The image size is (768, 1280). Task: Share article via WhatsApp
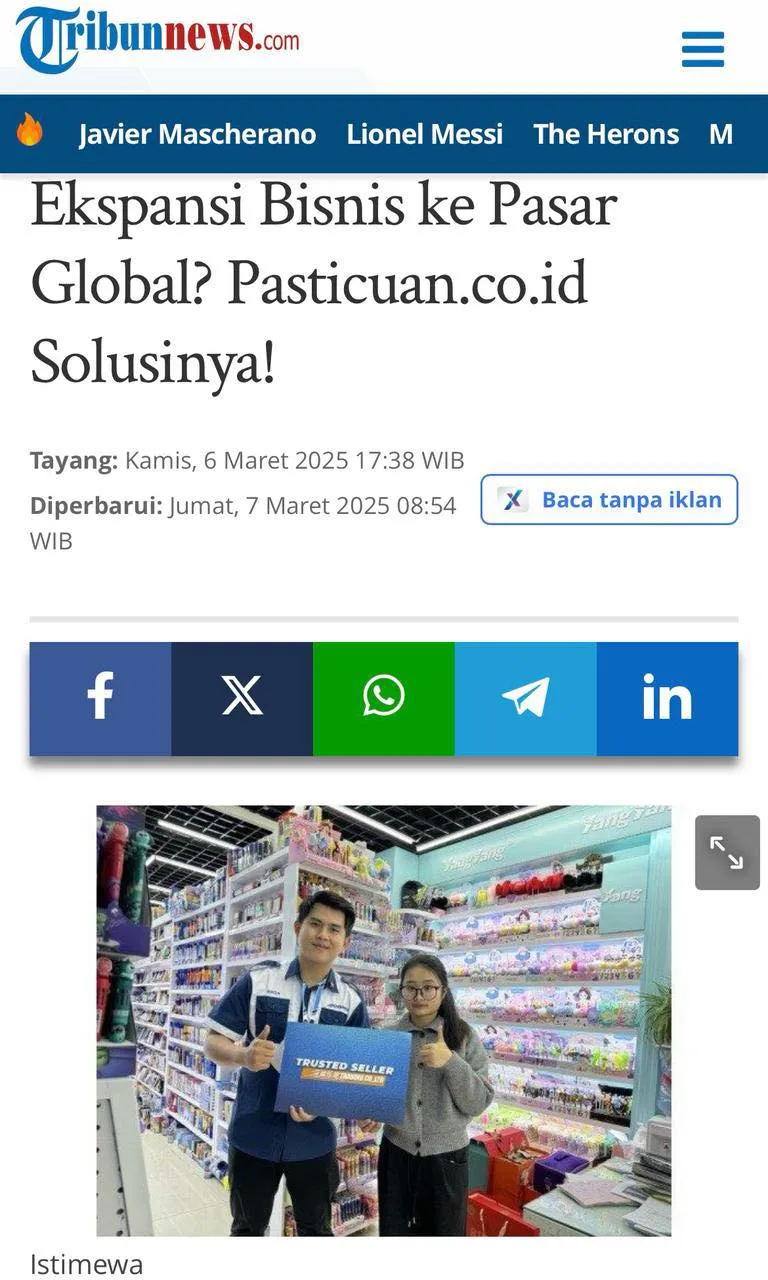[383, 698]
